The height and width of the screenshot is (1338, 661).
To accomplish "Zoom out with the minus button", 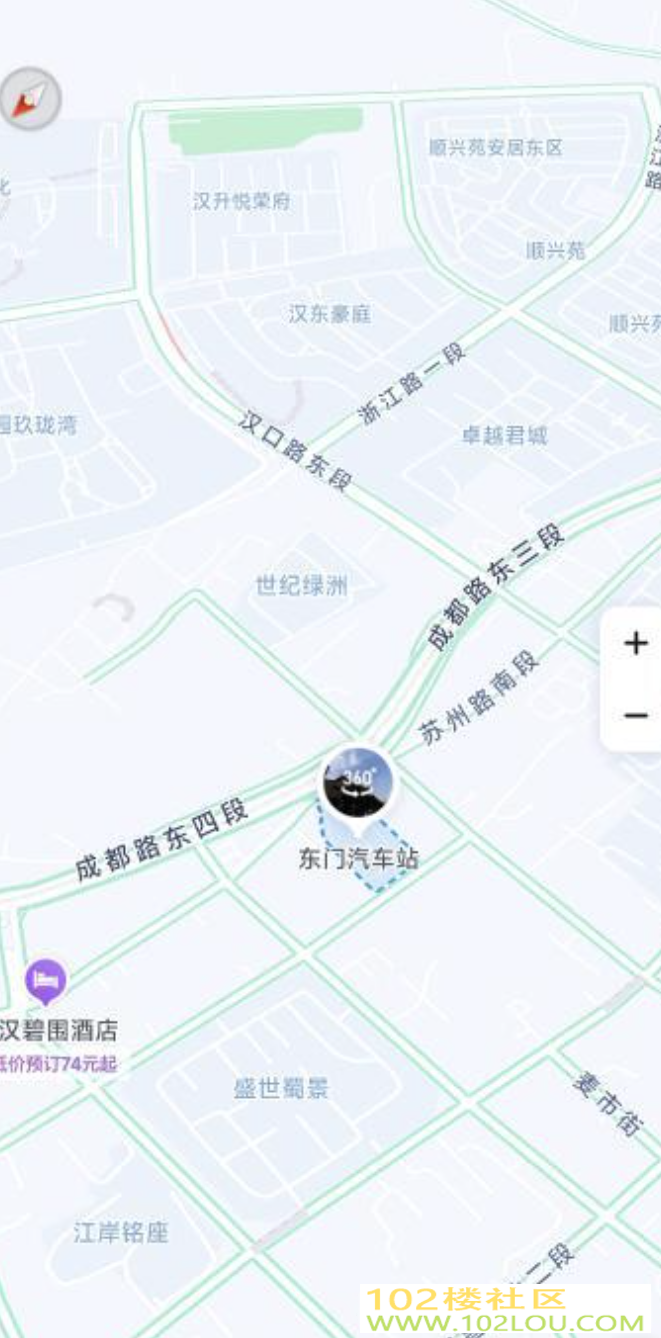I will coord(636,715).
